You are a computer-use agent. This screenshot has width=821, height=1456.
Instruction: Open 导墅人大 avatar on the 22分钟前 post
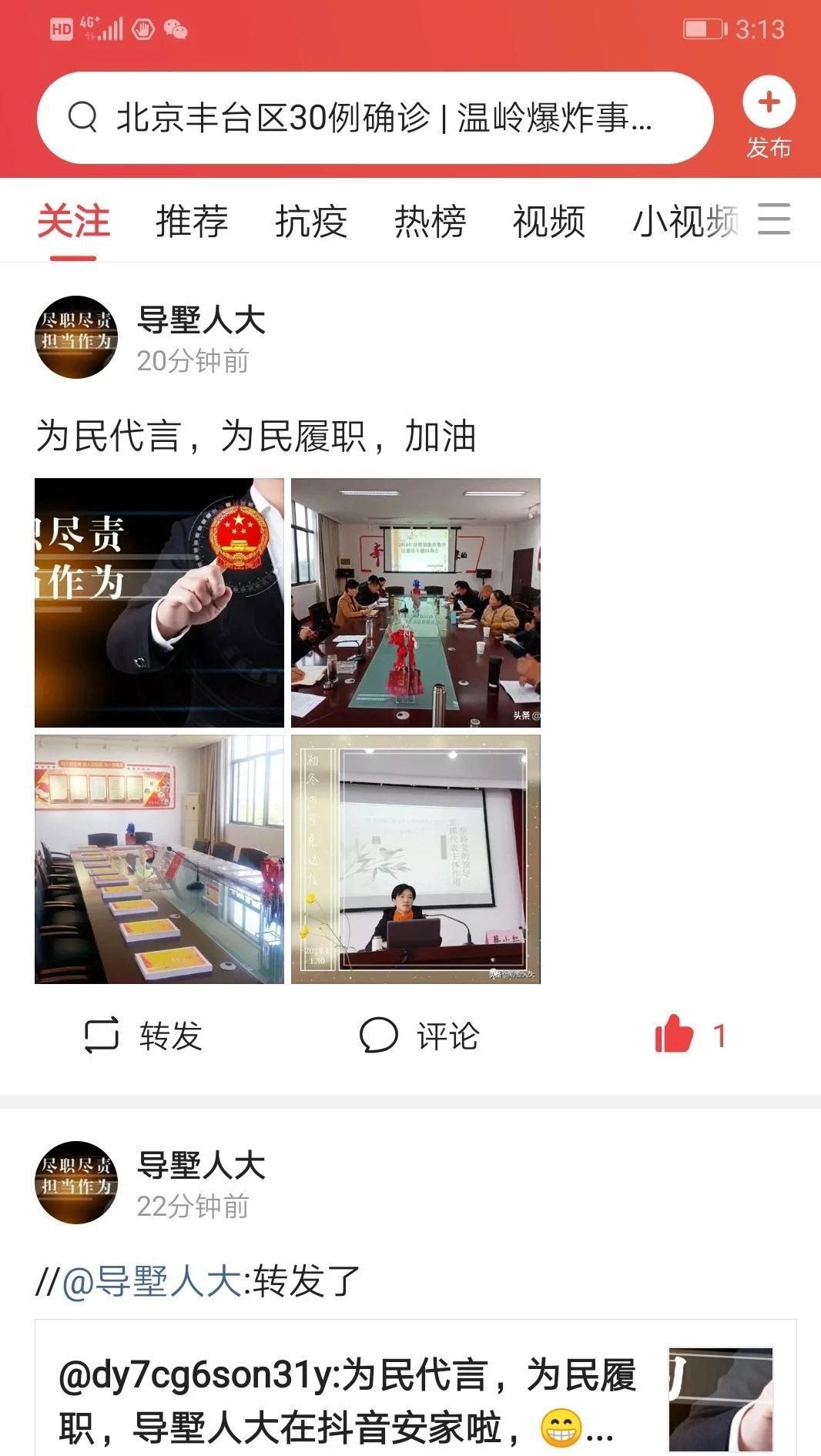coord(75,1183)
